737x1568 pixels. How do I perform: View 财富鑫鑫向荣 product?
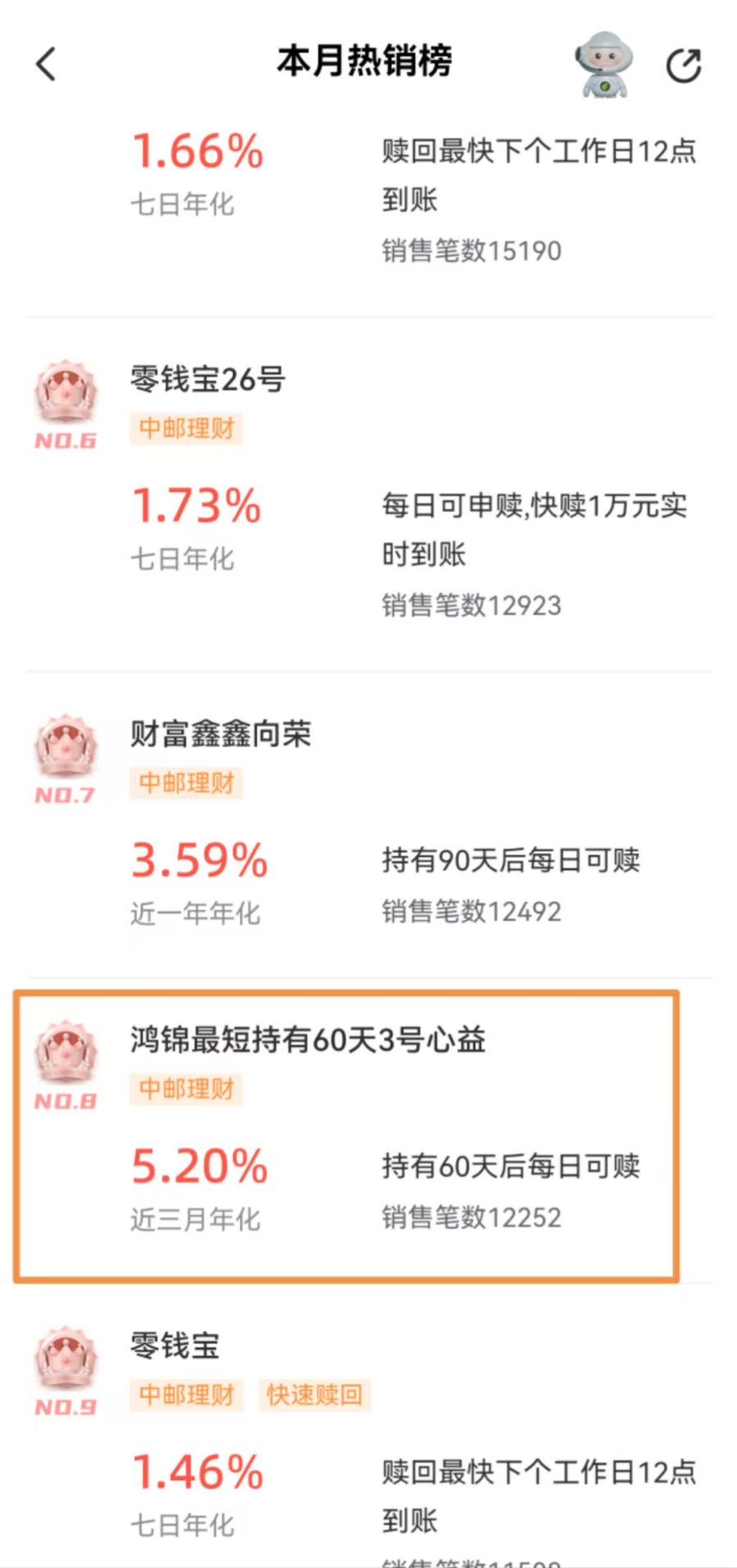pyautogui.click(x=221, y=735)
